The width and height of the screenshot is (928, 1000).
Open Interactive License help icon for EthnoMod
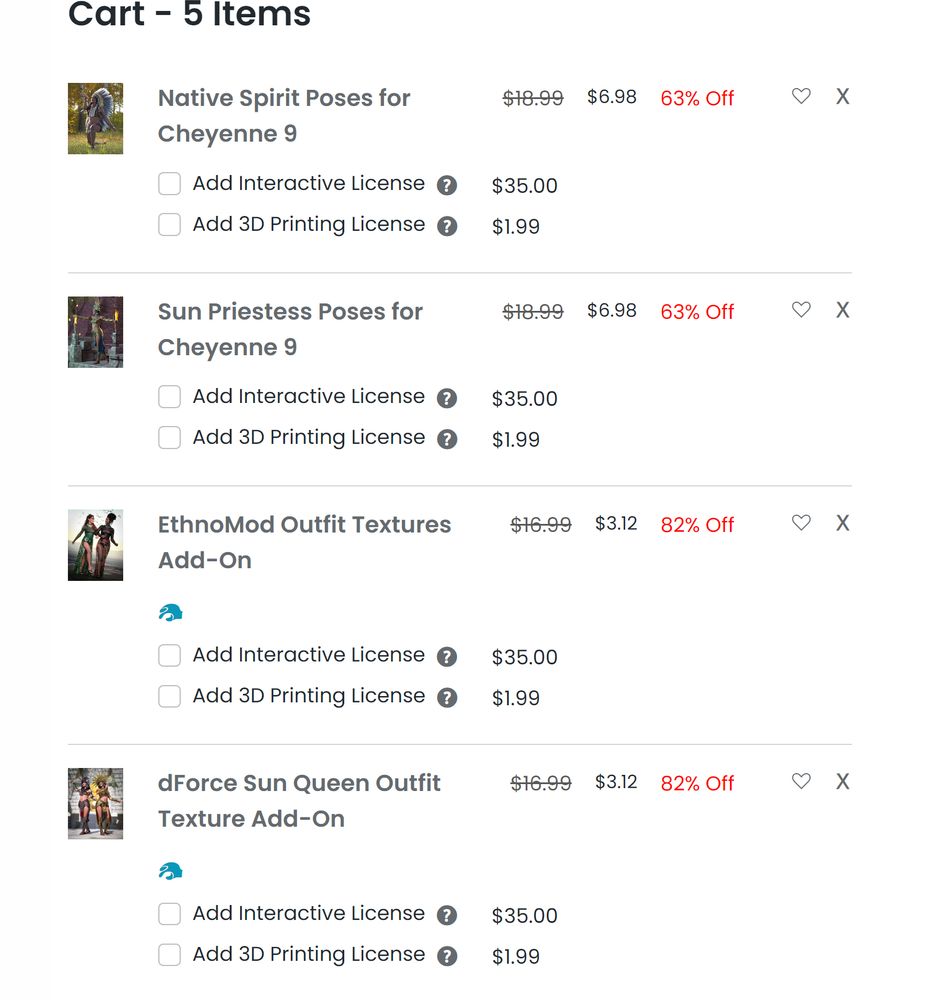447,655
